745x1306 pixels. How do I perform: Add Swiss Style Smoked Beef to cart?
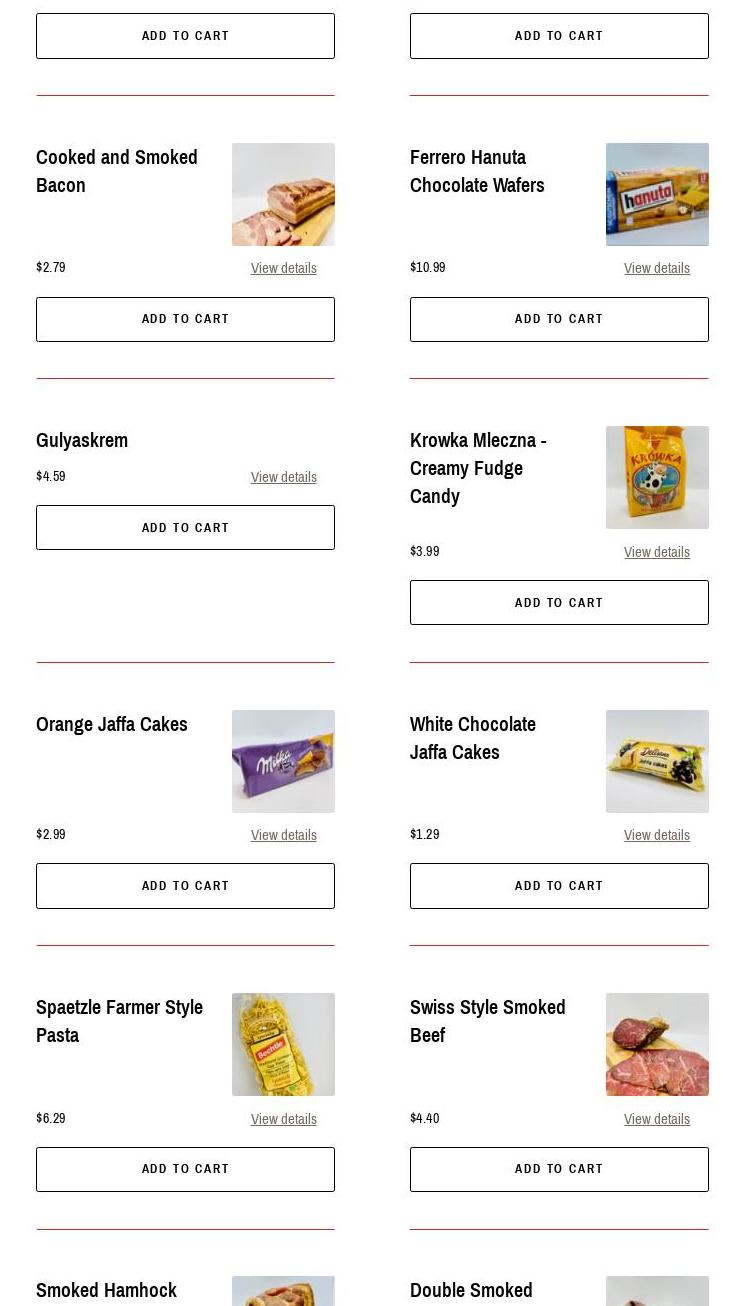pos(558,1169)
